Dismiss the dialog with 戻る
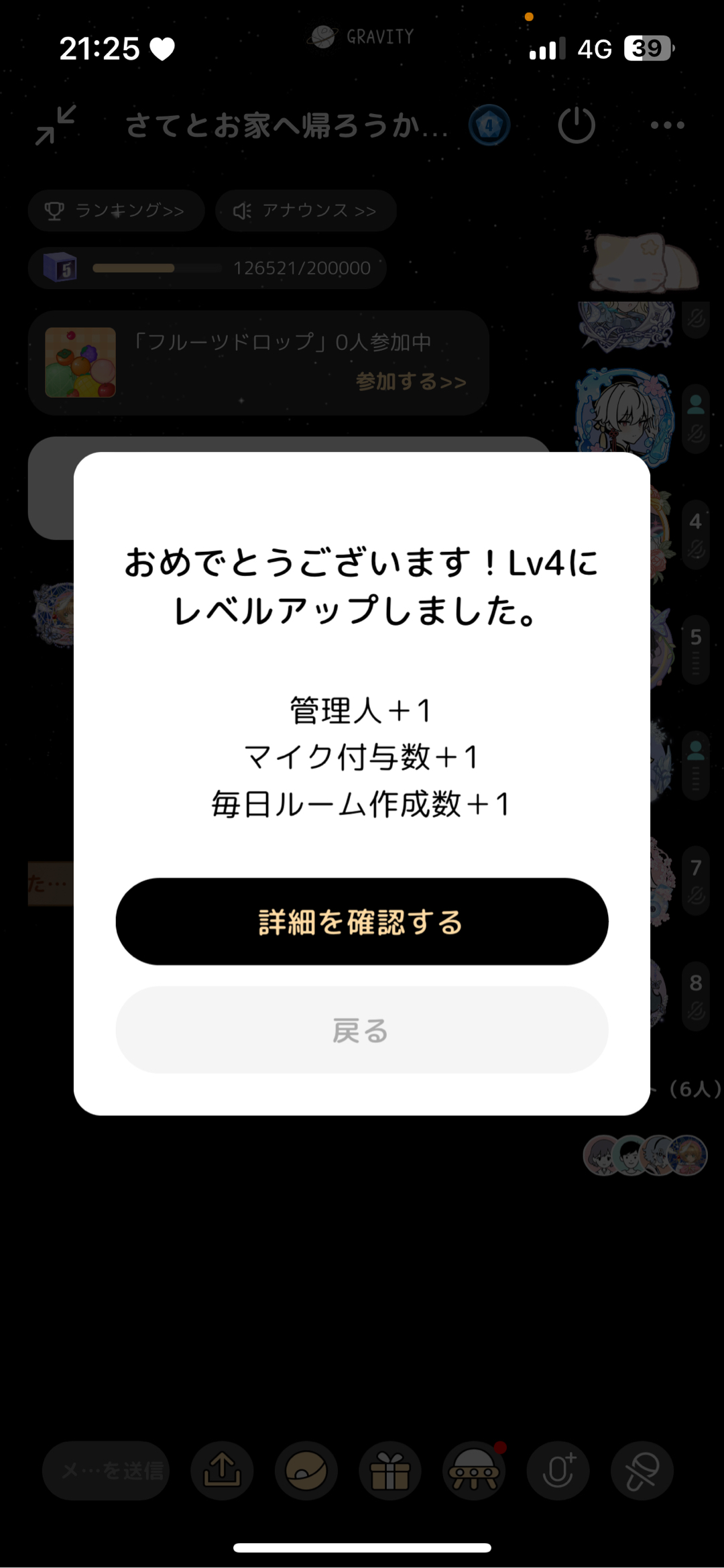Image resolution: width=724 pixels, height=1568 pixels. (x=361, y=1029)
